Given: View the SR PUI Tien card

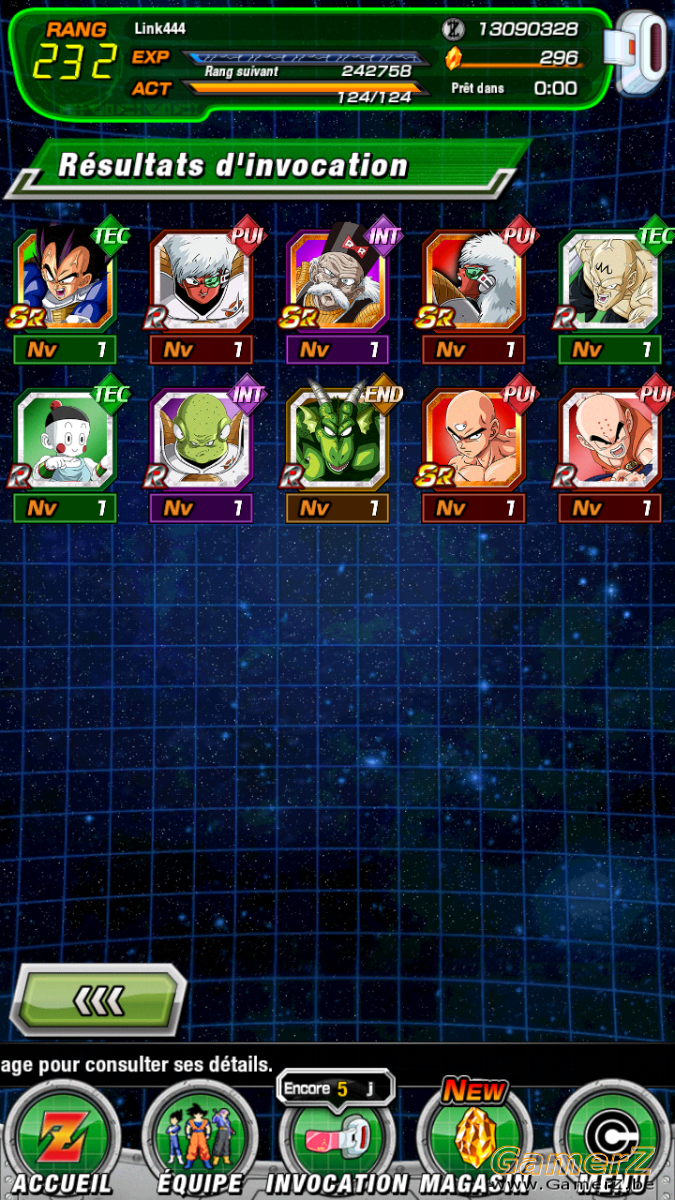Looking at the screenshot, I should click(473, 440).
